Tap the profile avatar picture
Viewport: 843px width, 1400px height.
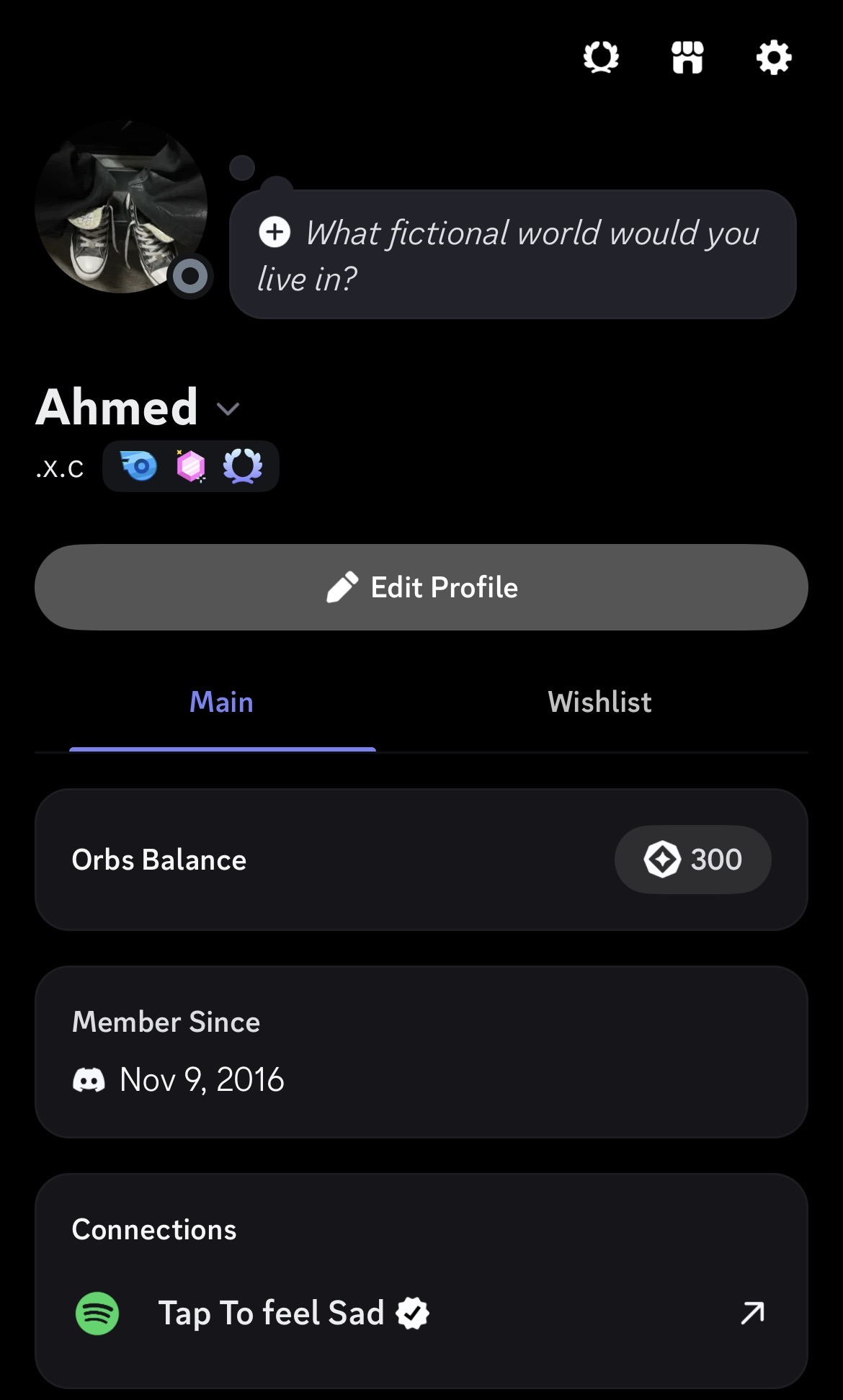[x=121, y=208]
